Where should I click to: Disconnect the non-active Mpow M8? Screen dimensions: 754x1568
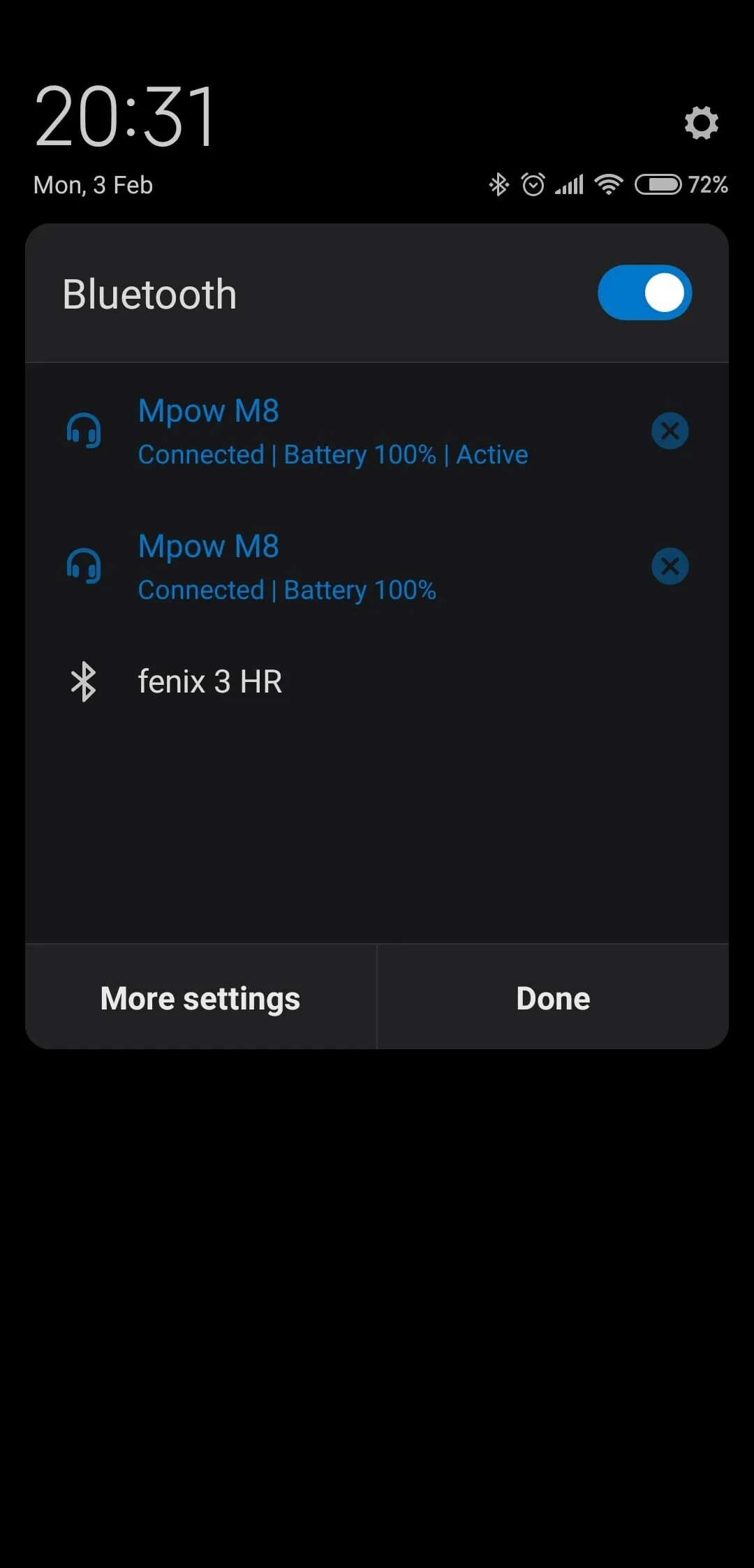click(x=670, y=566)
